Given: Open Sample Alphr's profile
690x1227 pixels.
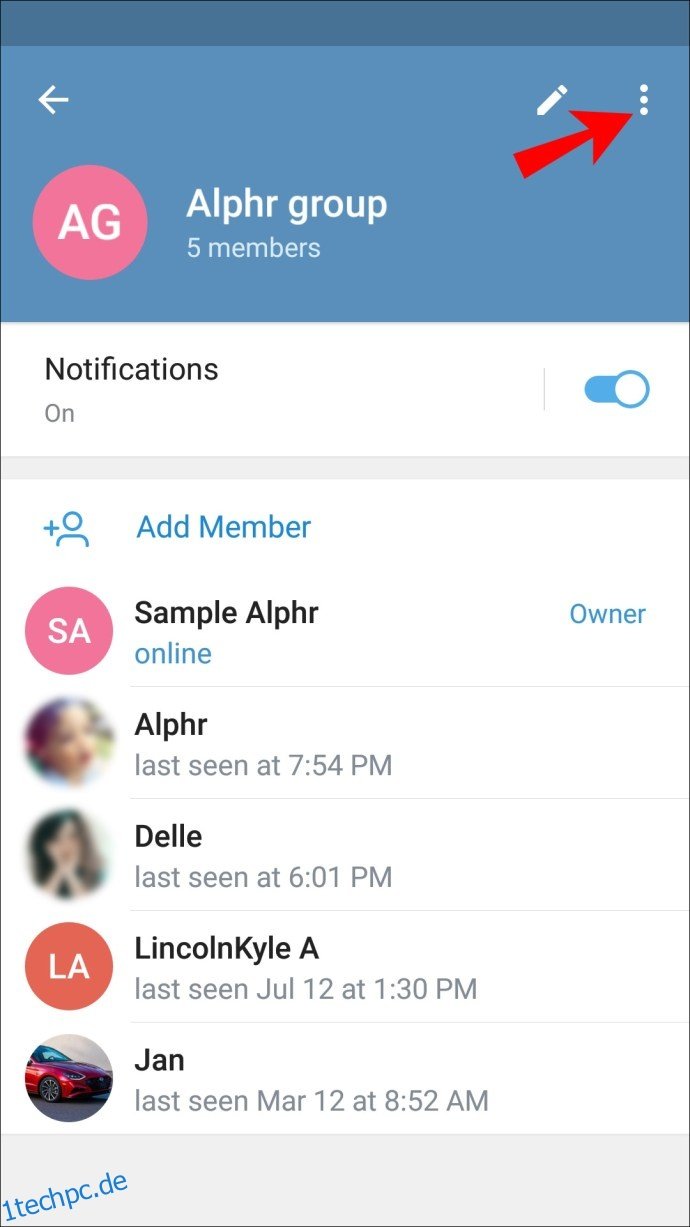Looking at the screenshot, I should (345, 631).
